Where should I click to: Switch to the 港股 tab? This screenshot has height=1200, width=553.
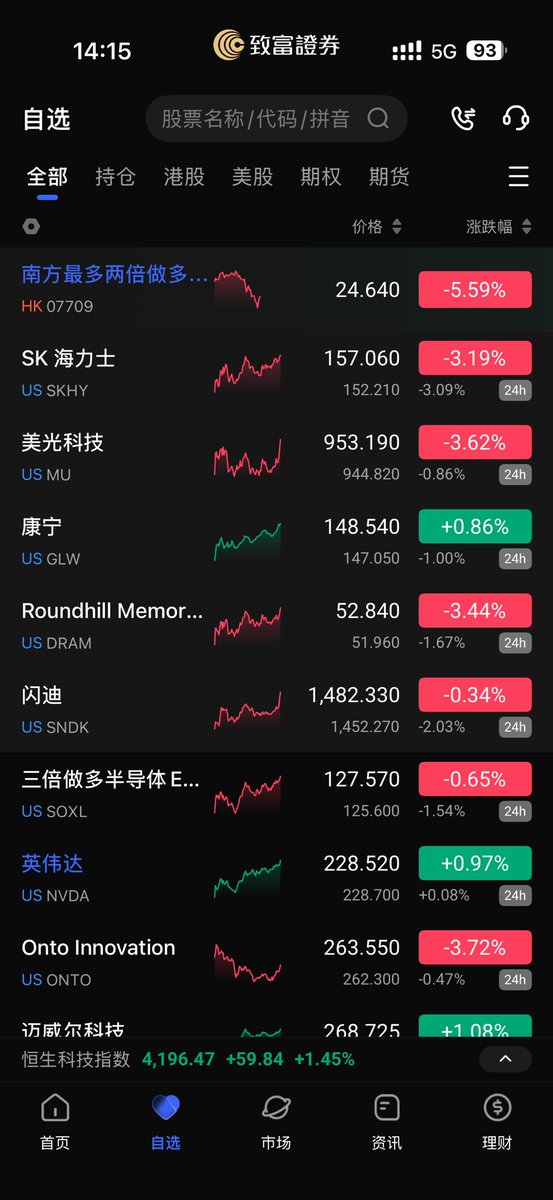tap(184, 177)
